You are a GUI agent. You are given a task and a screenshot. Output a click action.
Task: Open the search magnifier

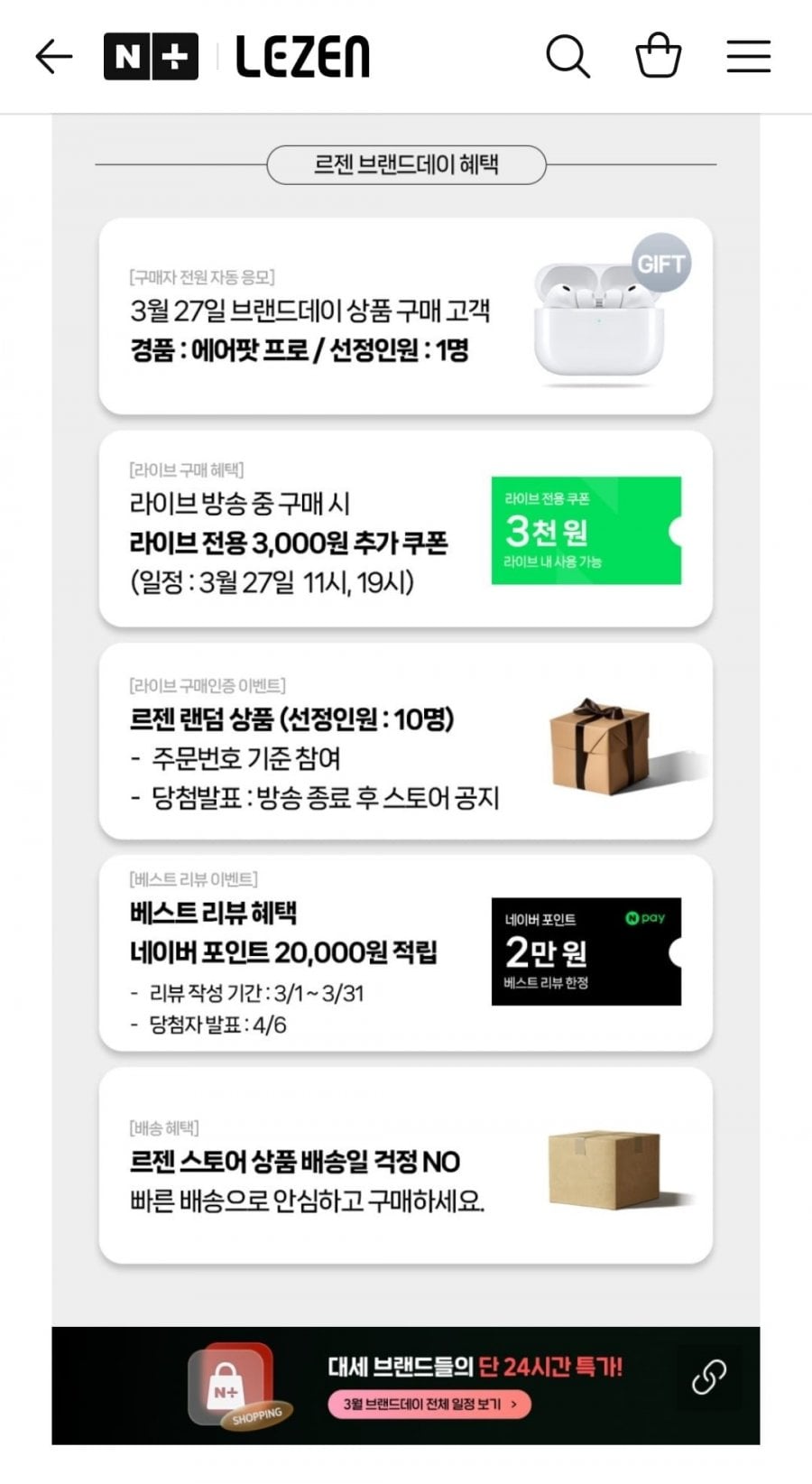coord(567,57)
